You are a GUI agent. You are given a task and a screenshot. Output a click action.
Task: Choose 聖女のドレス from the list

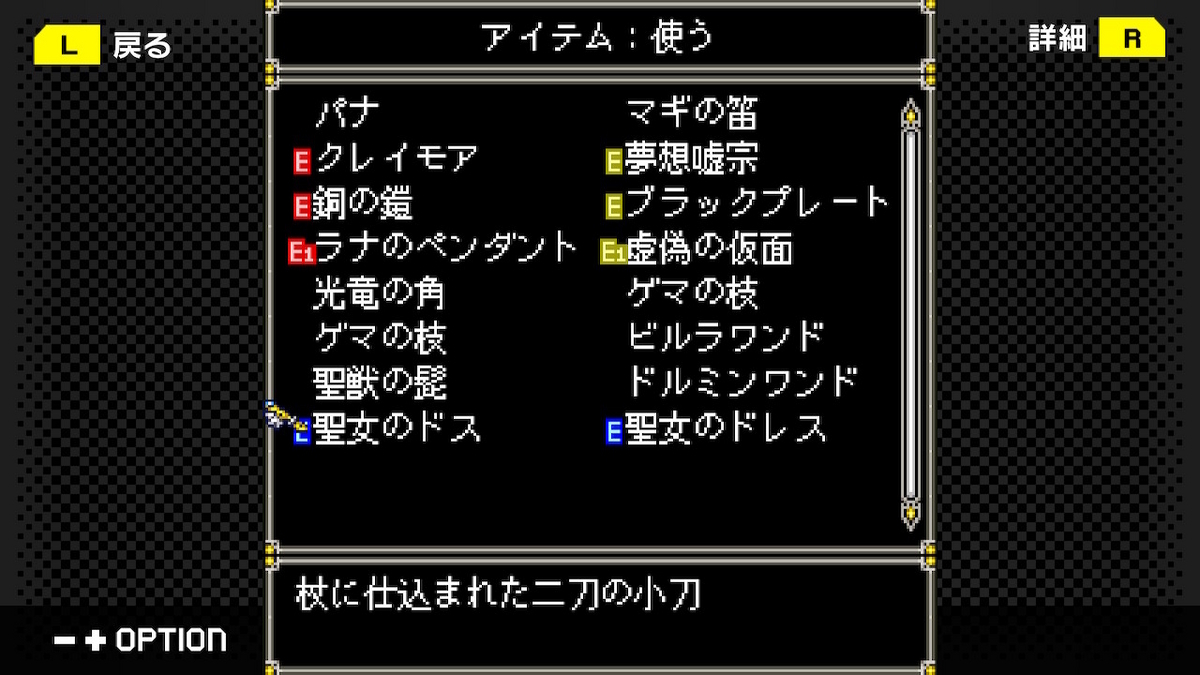[725, 429]
